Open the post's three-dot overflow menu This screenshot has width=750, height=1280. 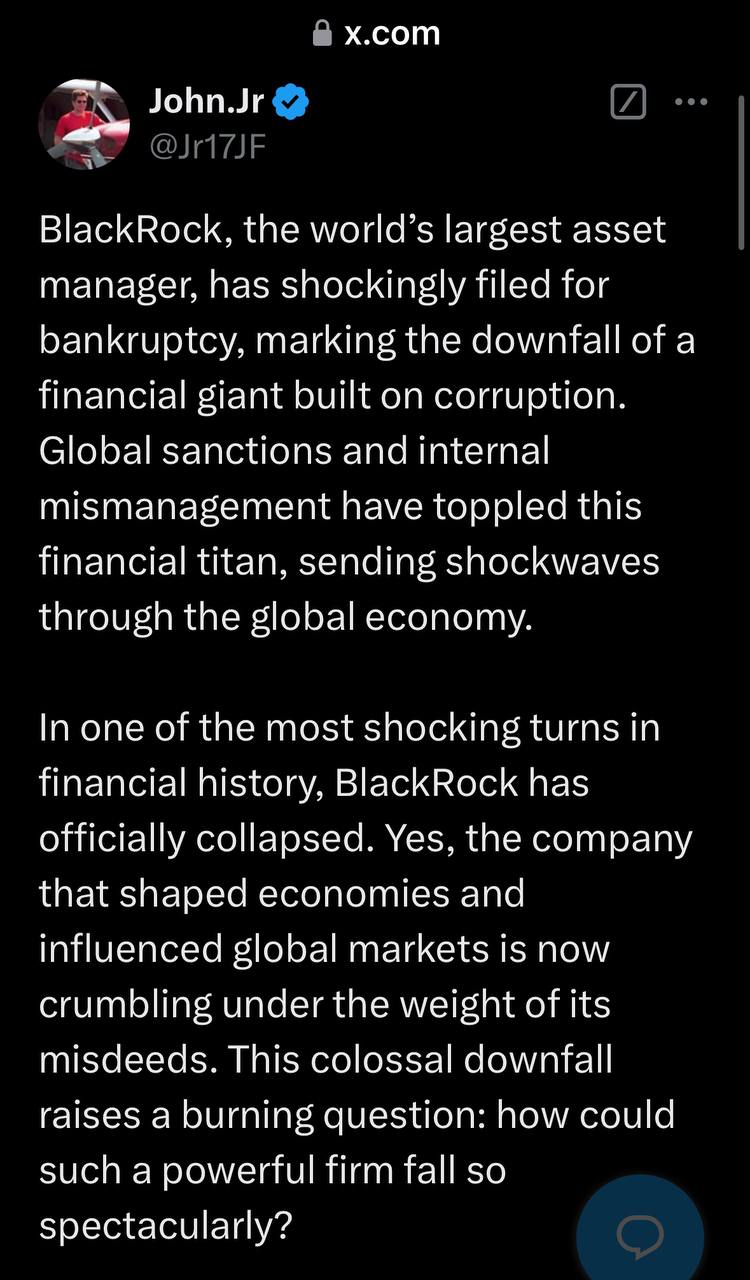tap(691, 102)
